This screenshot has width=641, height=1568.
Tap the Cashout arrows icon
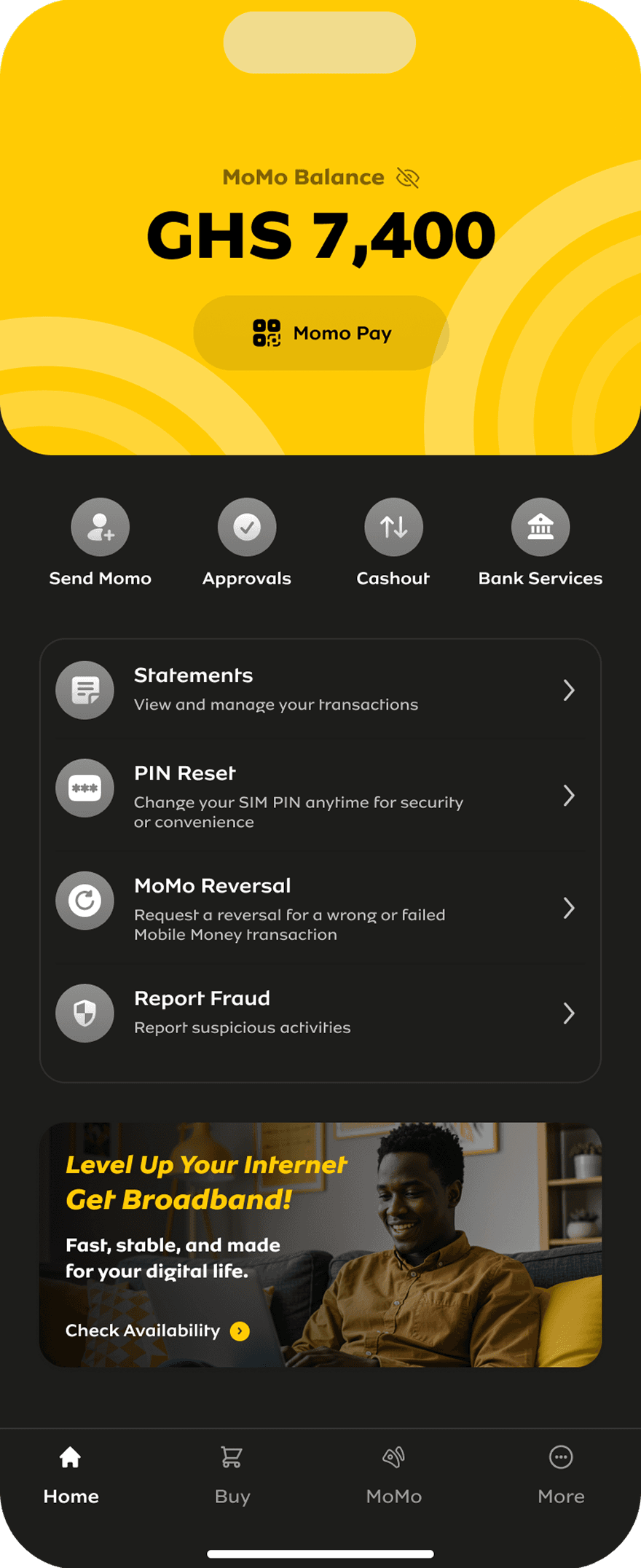(x=393, y=526)
